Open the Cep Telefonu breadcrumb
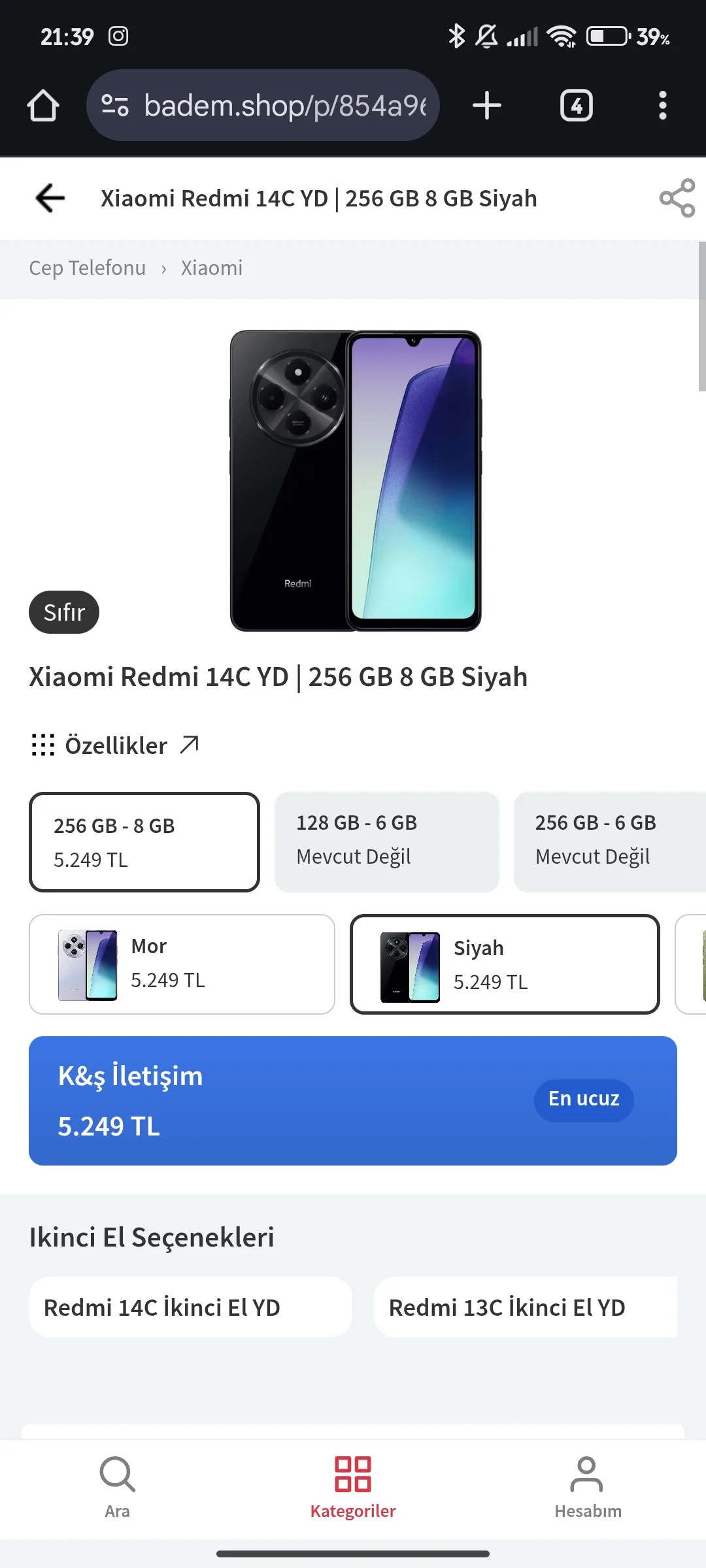The height and width of the screenshot is (1568, 706). (87, 268)
